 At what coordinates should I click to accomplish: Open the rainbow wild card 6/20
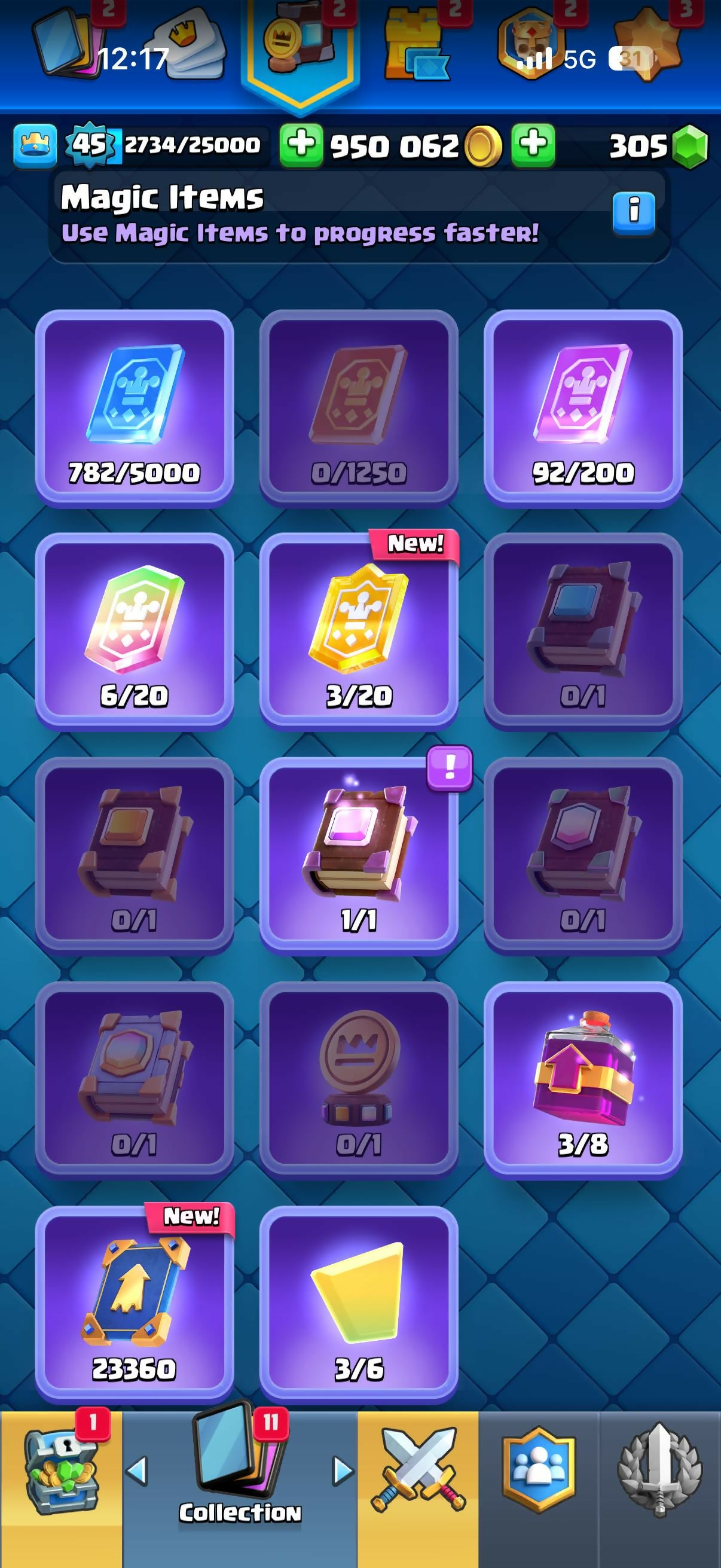(x=135, y=632)
